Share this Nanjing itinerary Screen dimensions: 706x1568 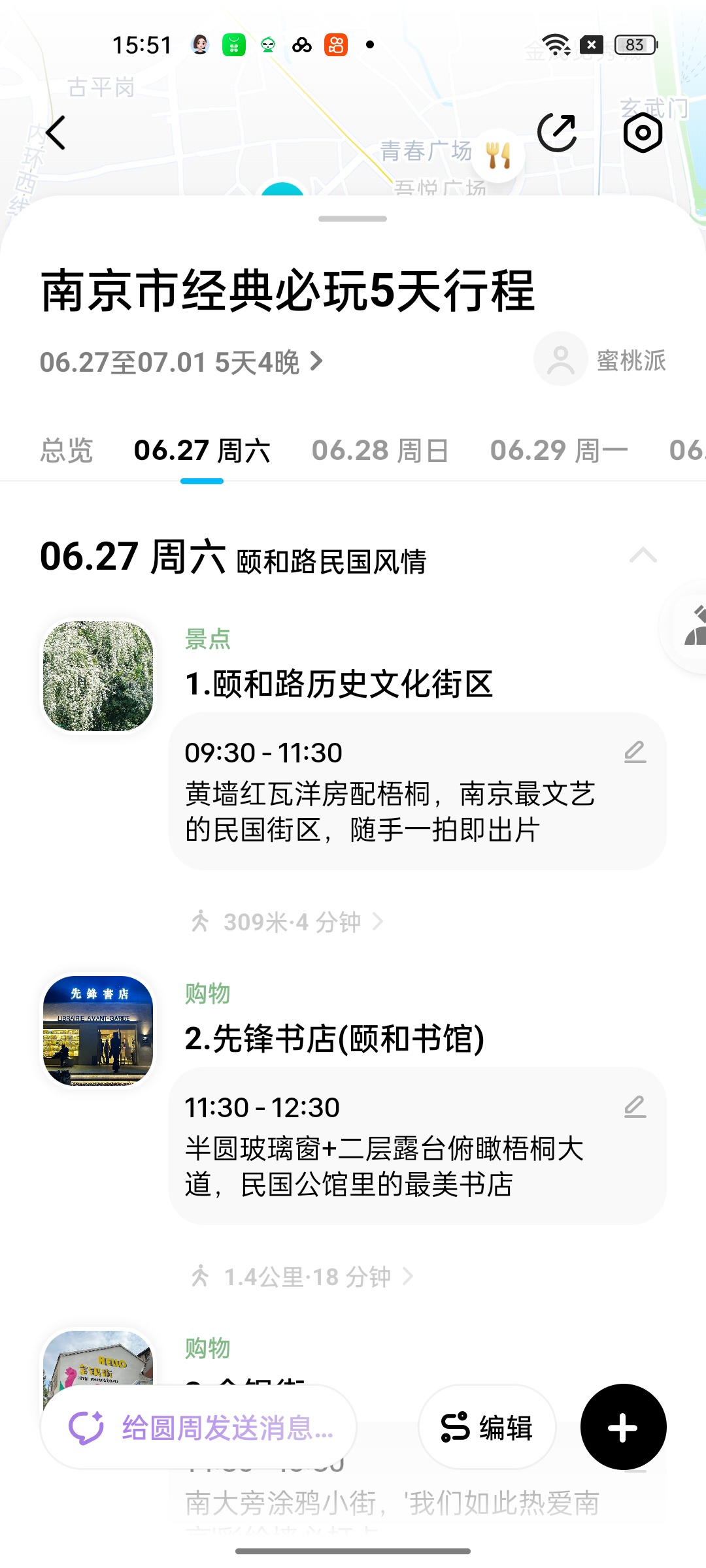point(557,133)
